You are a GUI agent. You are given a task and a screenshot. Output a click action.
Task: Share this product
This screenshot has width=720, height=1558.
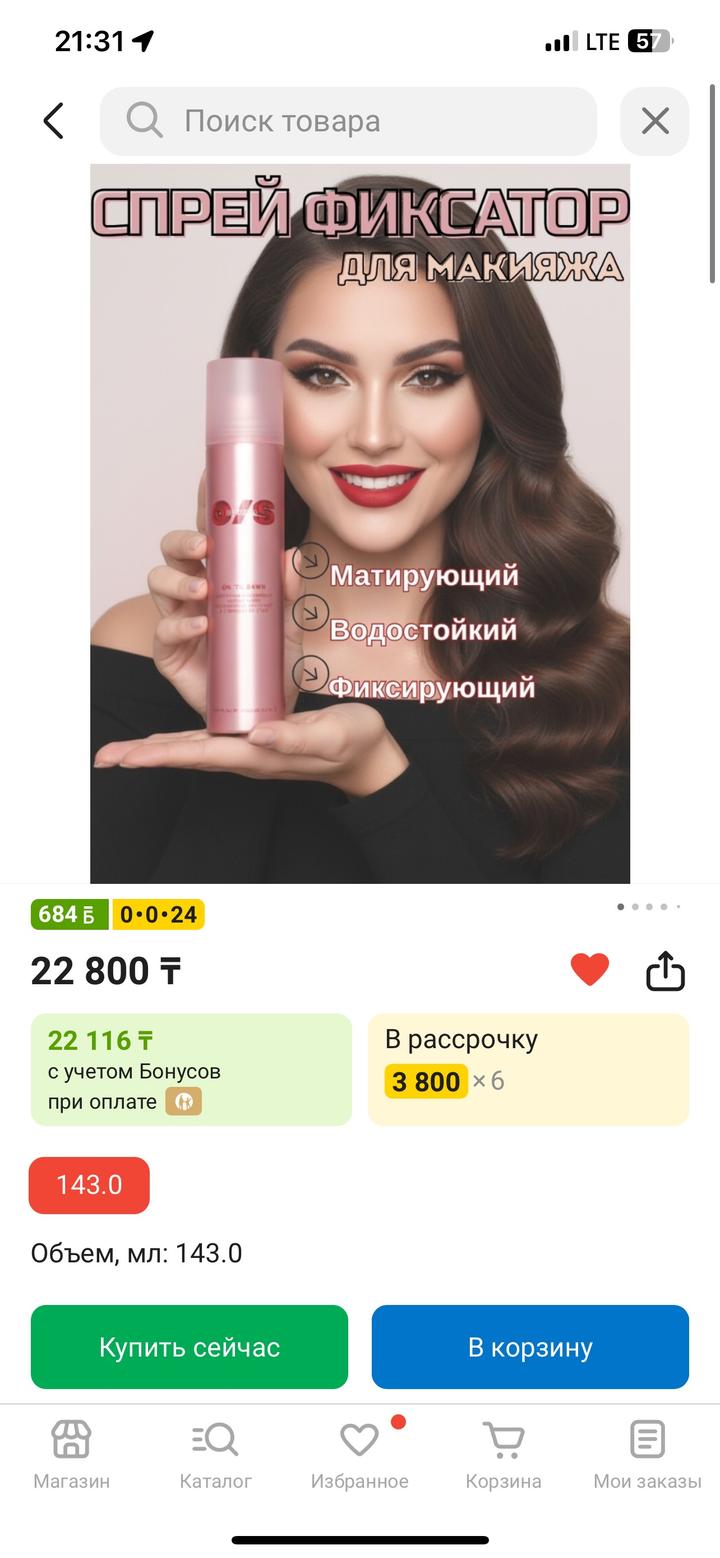[x=665, y=970]
